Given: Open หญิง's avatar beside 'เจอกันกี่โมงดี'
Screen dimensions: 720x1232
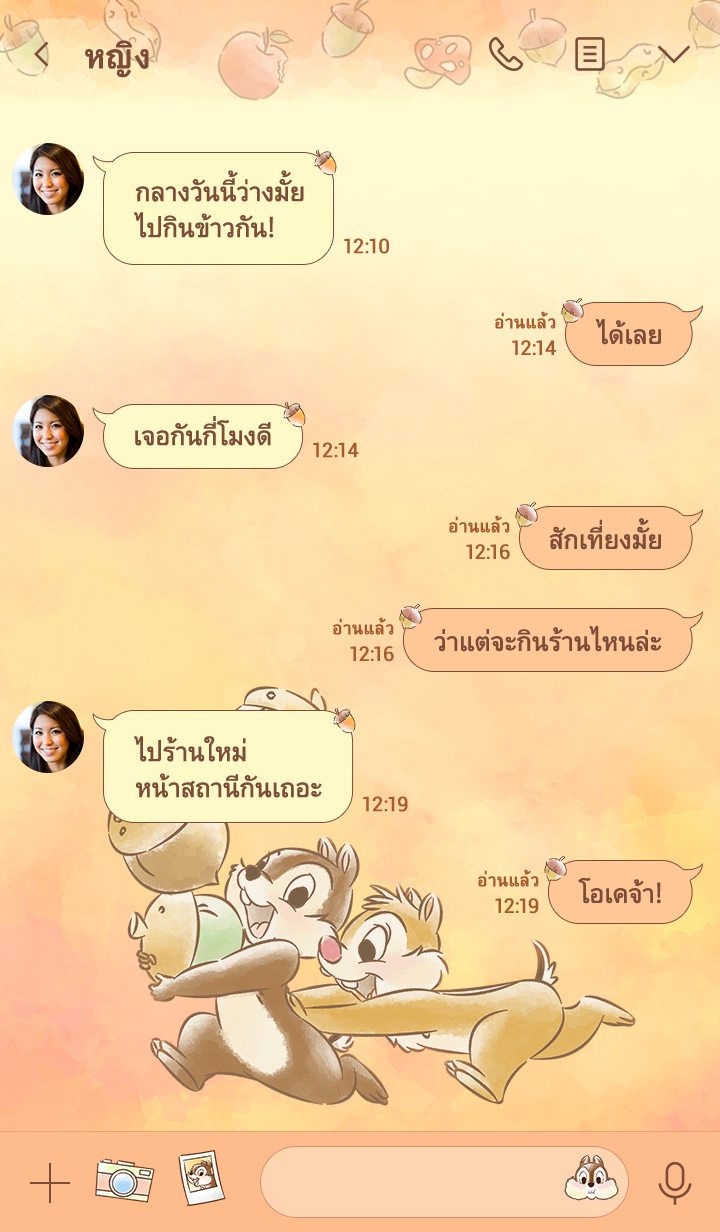Looking at the screenshot, I should coord(48,431).
